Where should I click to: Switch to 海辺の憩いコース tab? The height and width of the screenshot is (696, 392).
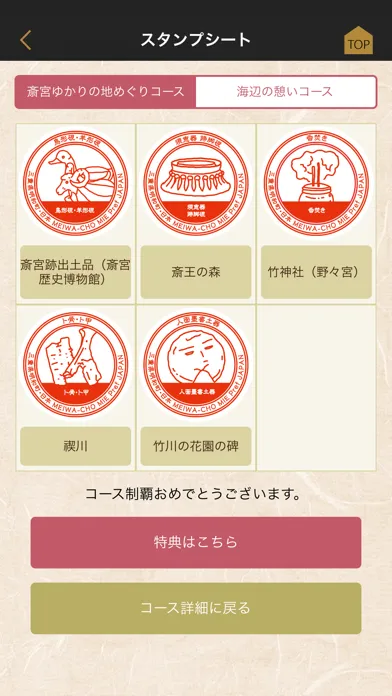coord(285,92)
